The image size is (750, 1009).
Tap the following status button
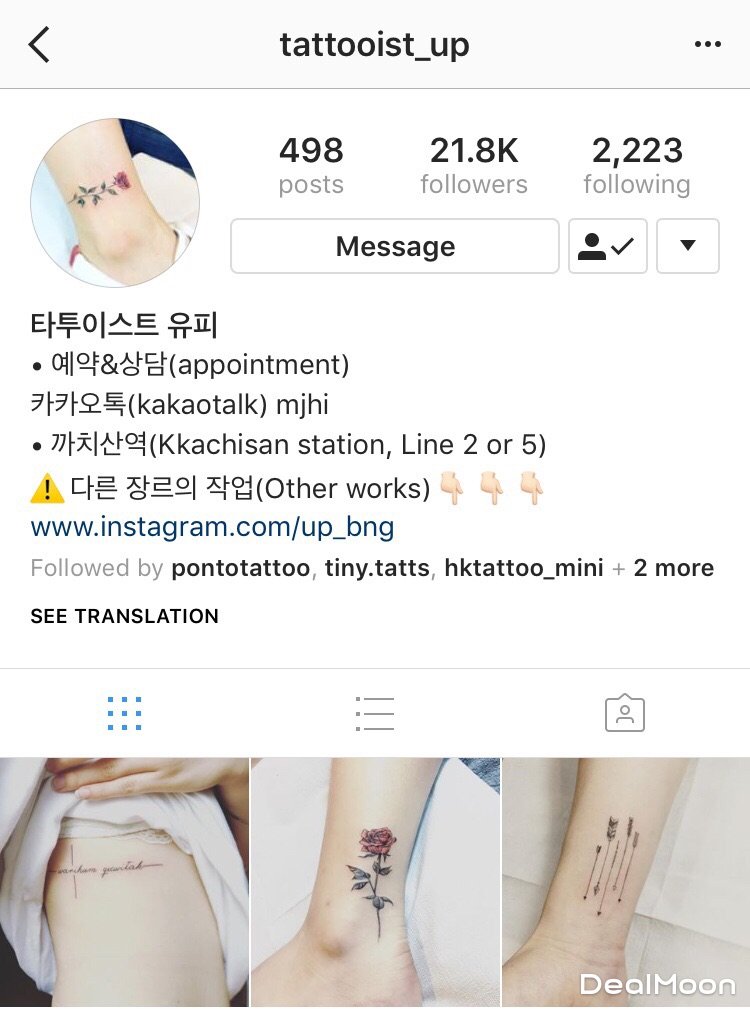point(608,246)
